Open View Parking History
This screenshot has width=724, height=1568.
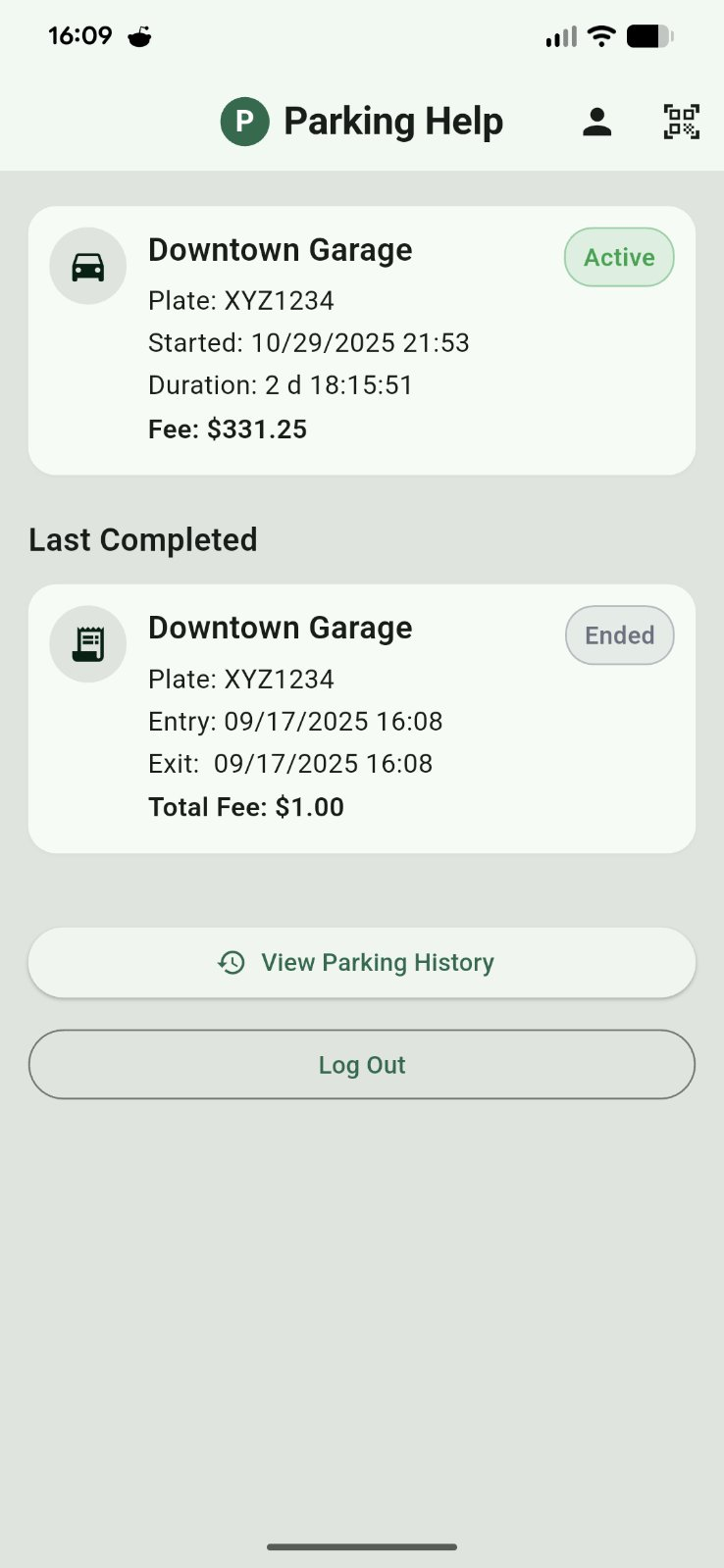click(362, 963)
